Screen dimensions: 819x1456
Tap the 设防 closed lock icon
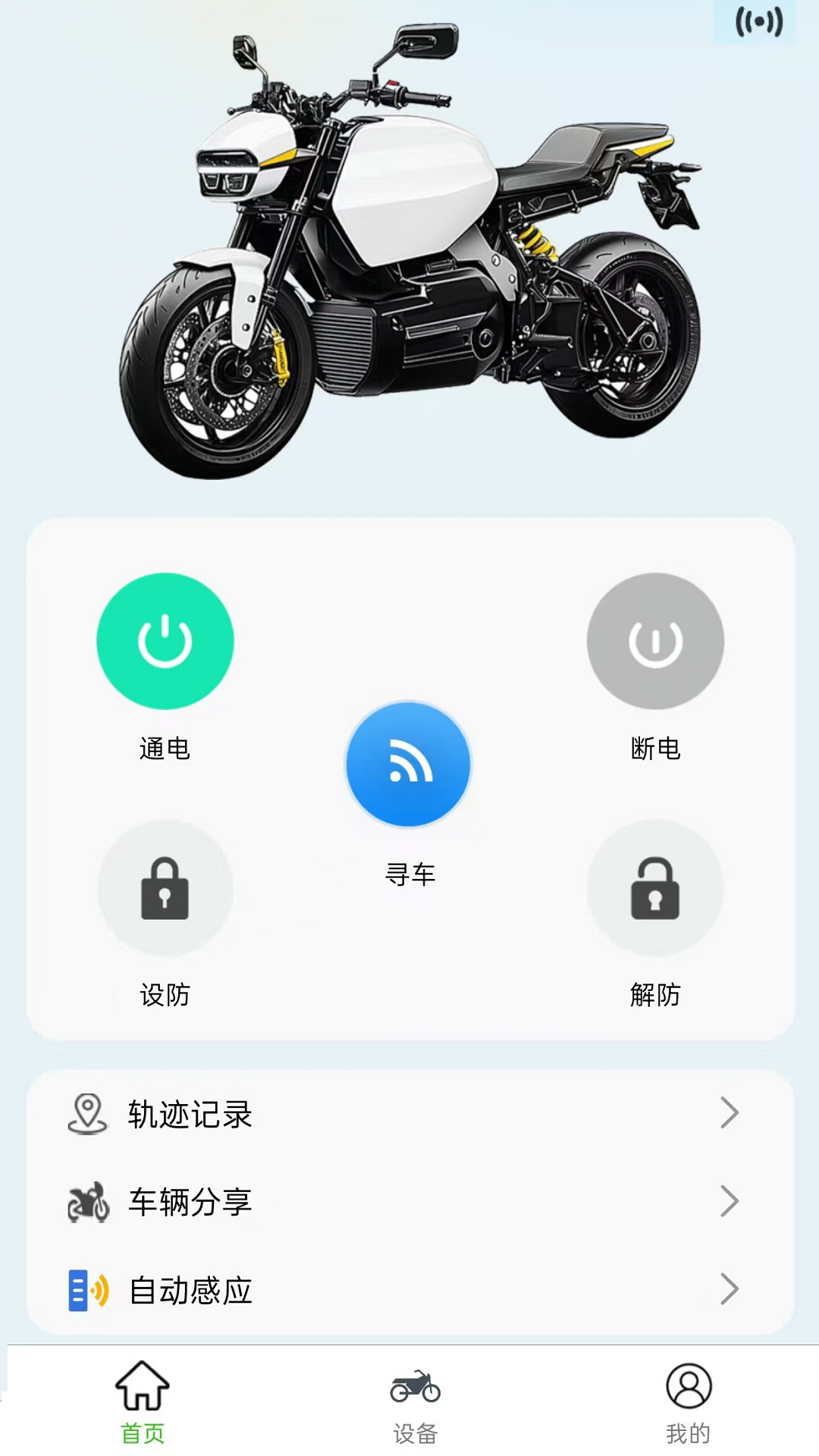click(165, 887)
